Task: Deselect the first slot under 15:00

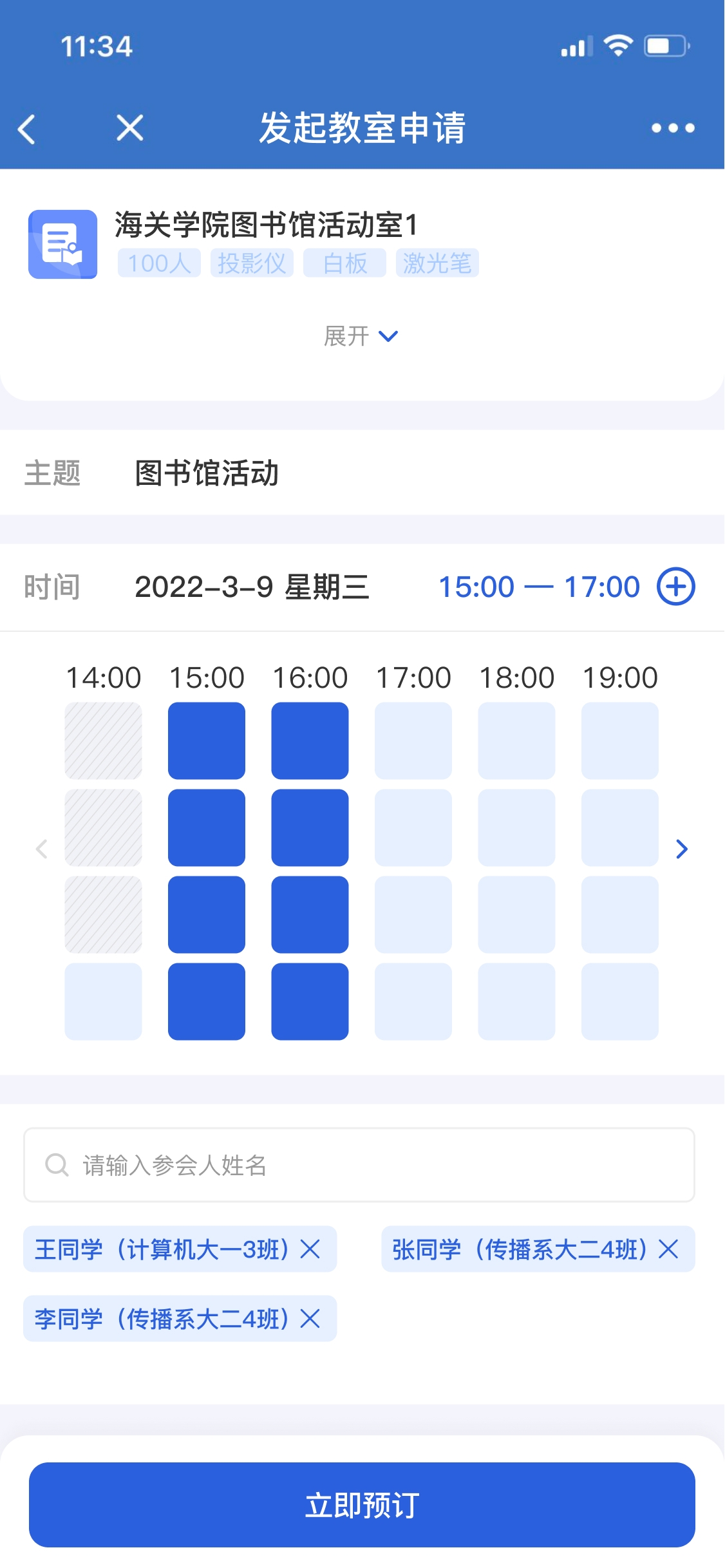Action: pos(207,741)
